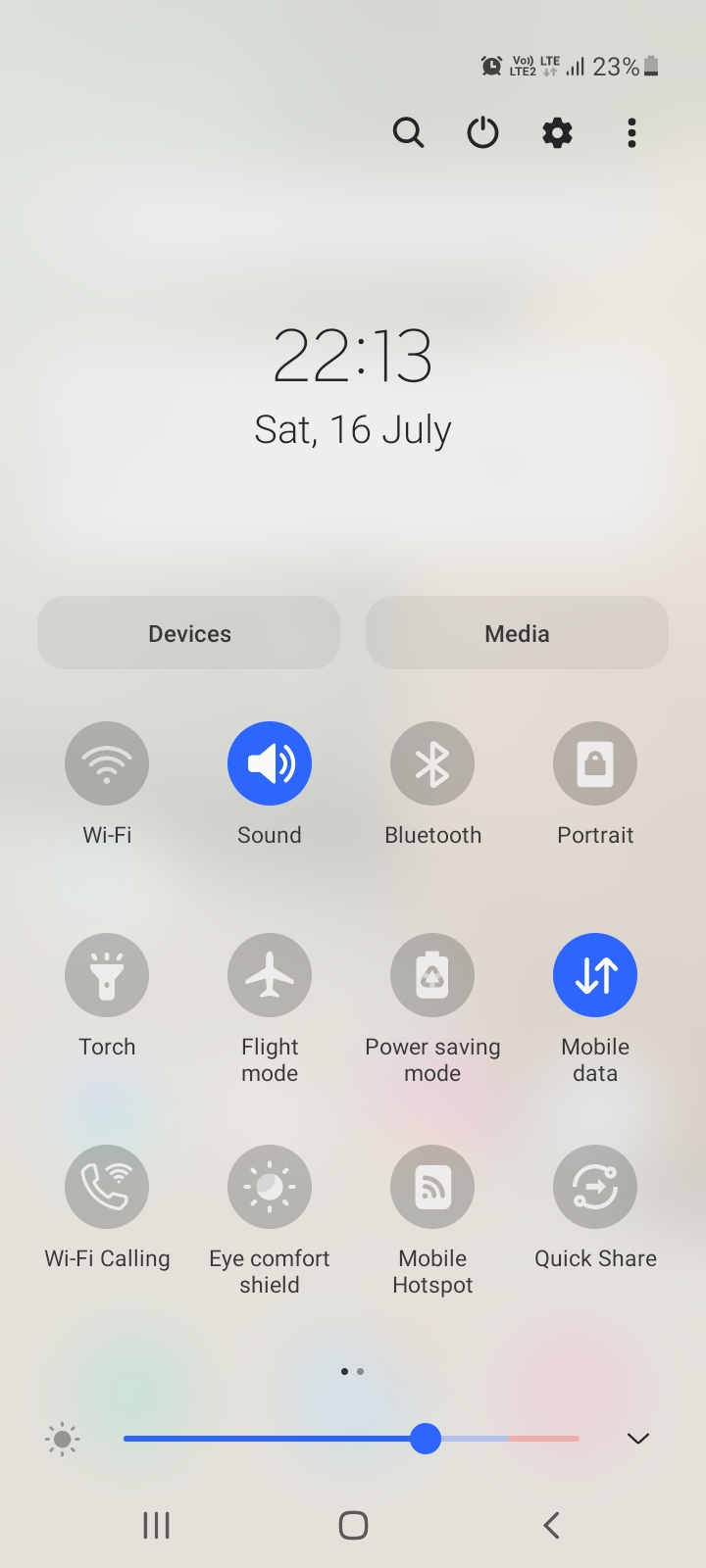Open the quick panel search
706x1568 pixels.
408,132
